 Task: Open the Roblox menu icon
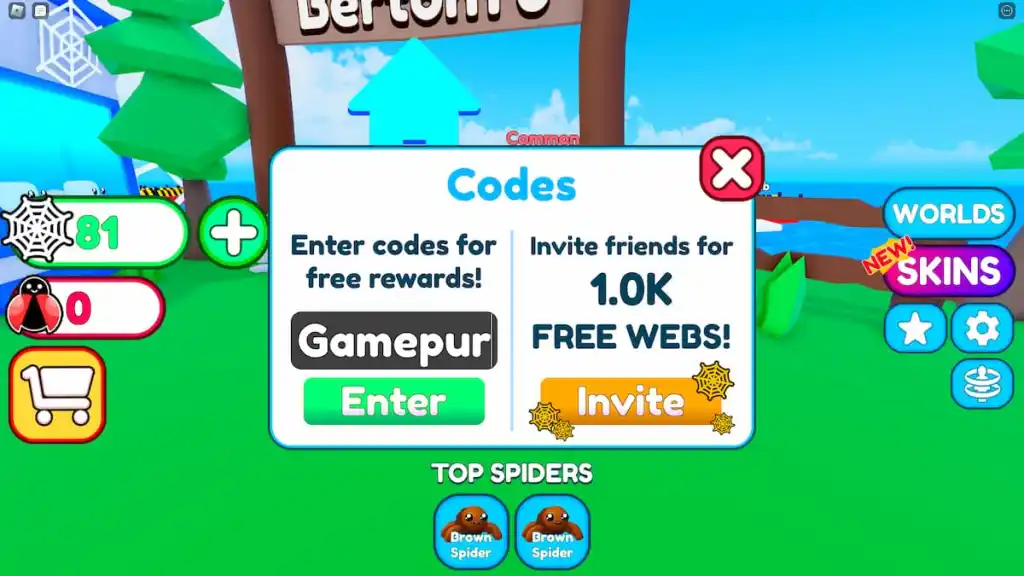click(x=14, y=10)
